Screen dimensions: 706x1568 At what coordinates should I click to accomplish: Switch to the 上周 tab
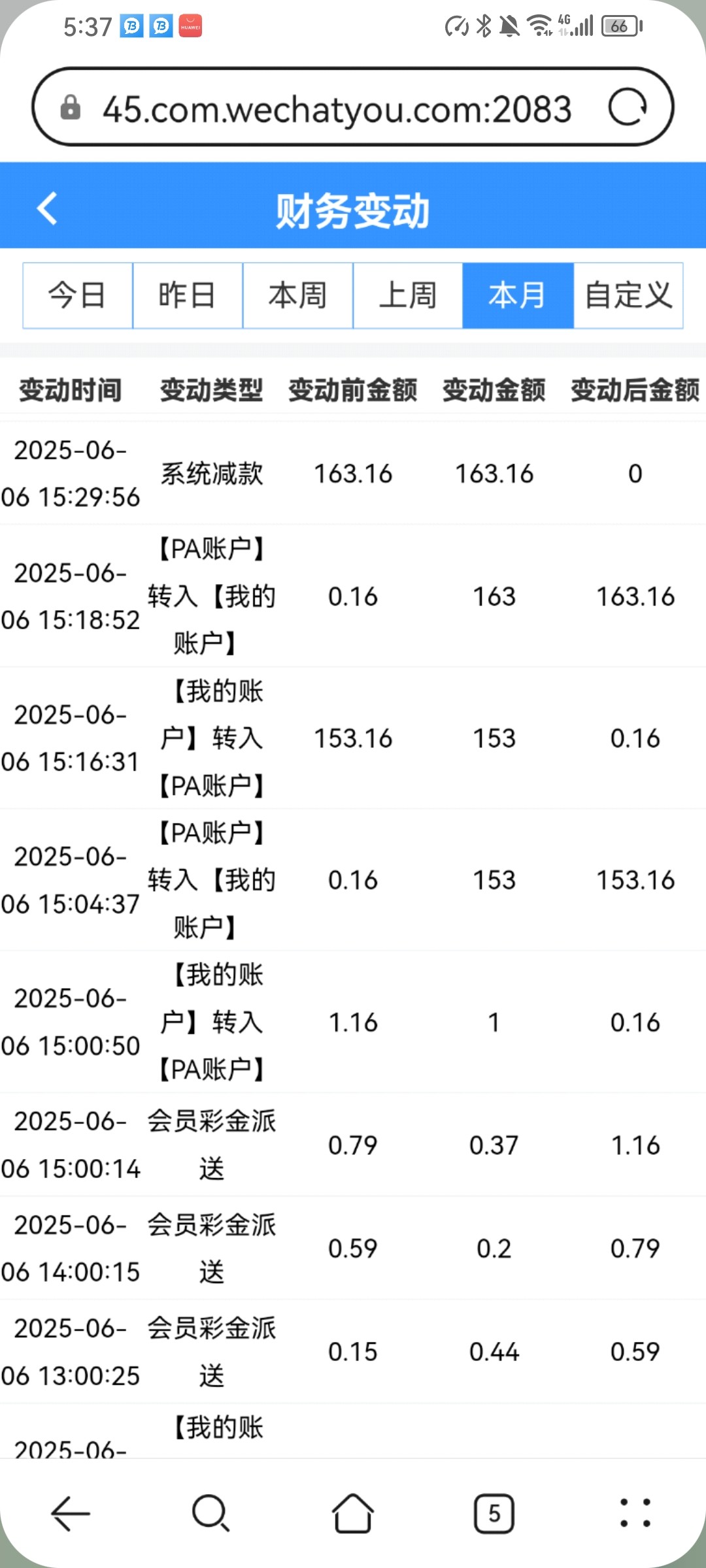point(408,295)
